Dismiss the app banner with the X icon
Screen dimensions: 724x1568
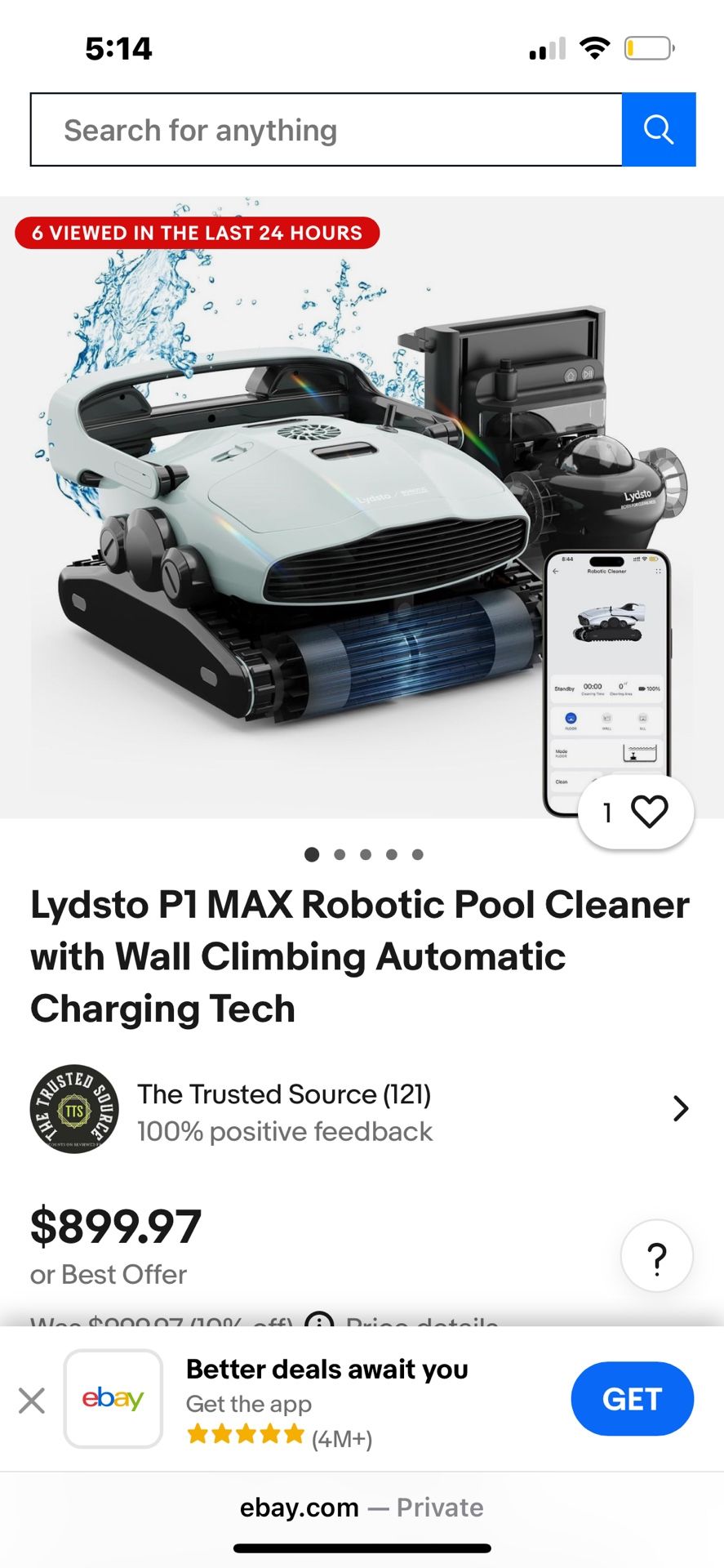tap(32, 1398)
